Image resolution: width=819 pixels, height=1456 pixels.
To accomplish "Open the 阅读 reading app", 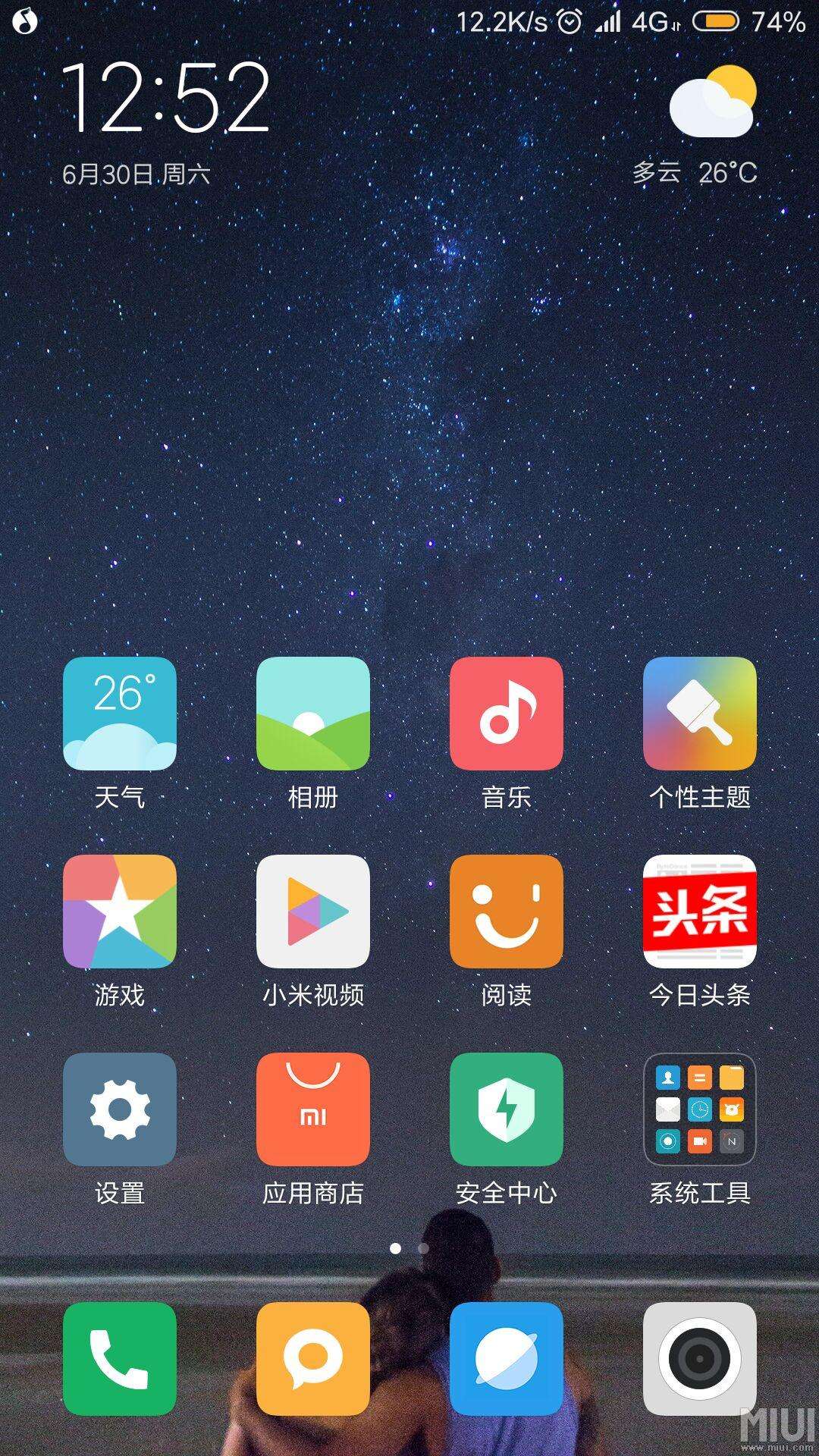I will (x=507, y=912).
